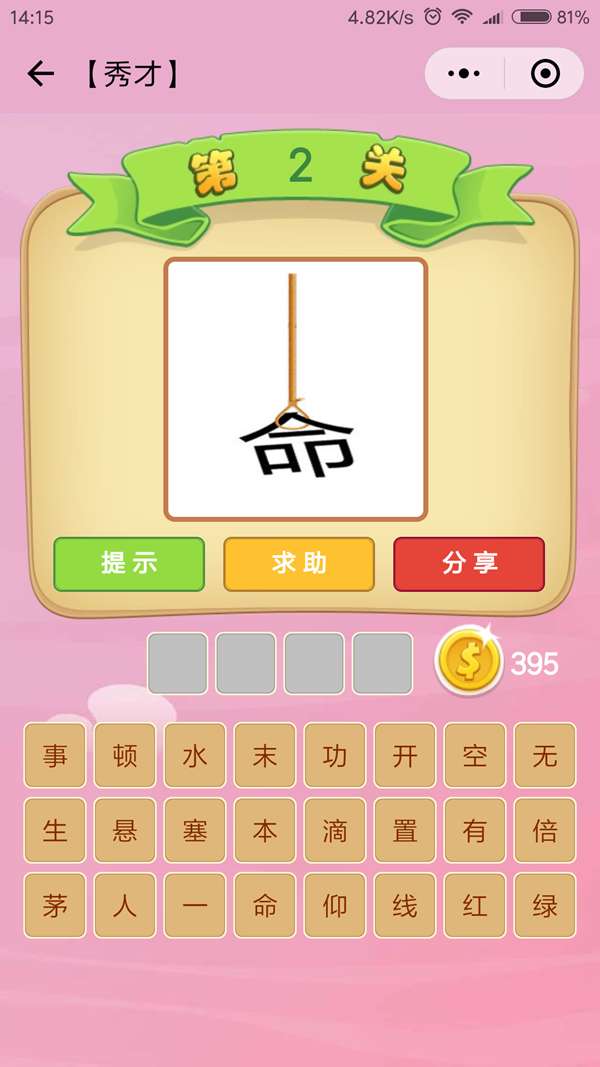Image resolution: width=600 pixels, height=1067 pixels.
Task: Choose the character tile 一
Action: click(195, 906)
